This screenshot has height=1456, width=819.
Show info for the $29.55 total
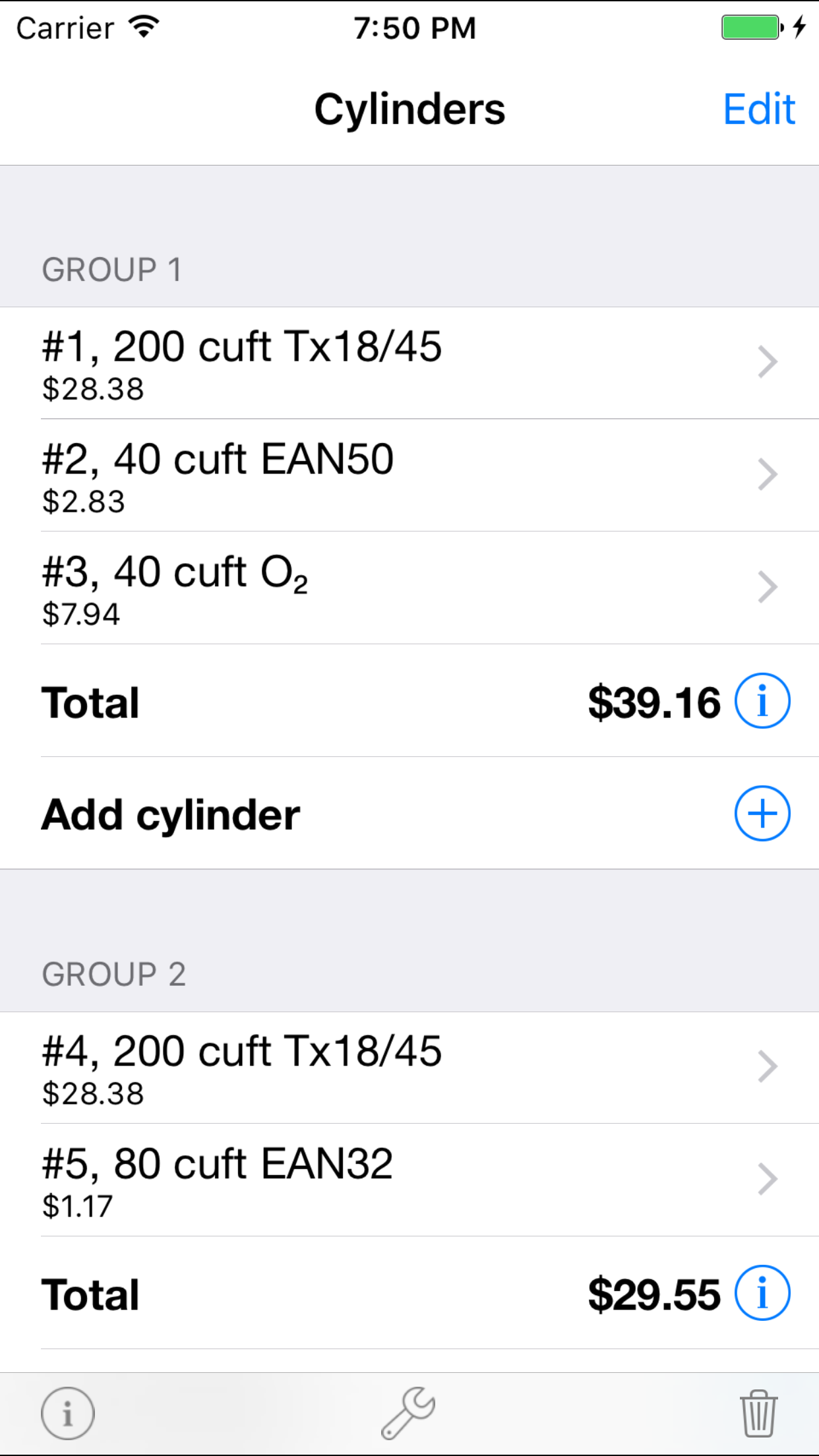coord(762,1292)
